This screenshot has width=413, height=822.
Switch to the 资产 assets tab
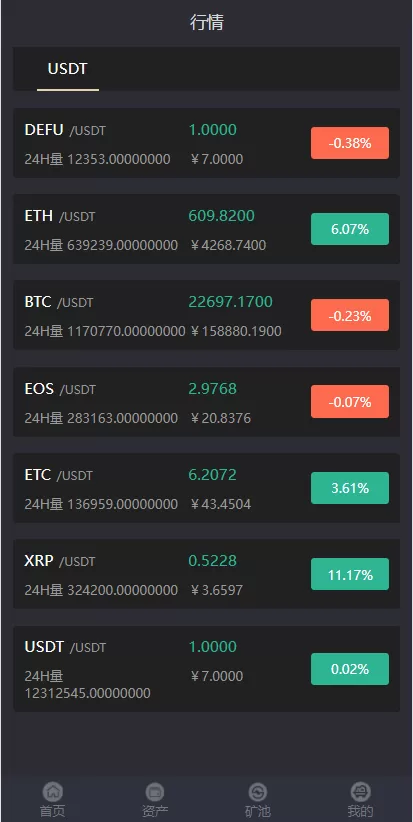click(155, 800)
